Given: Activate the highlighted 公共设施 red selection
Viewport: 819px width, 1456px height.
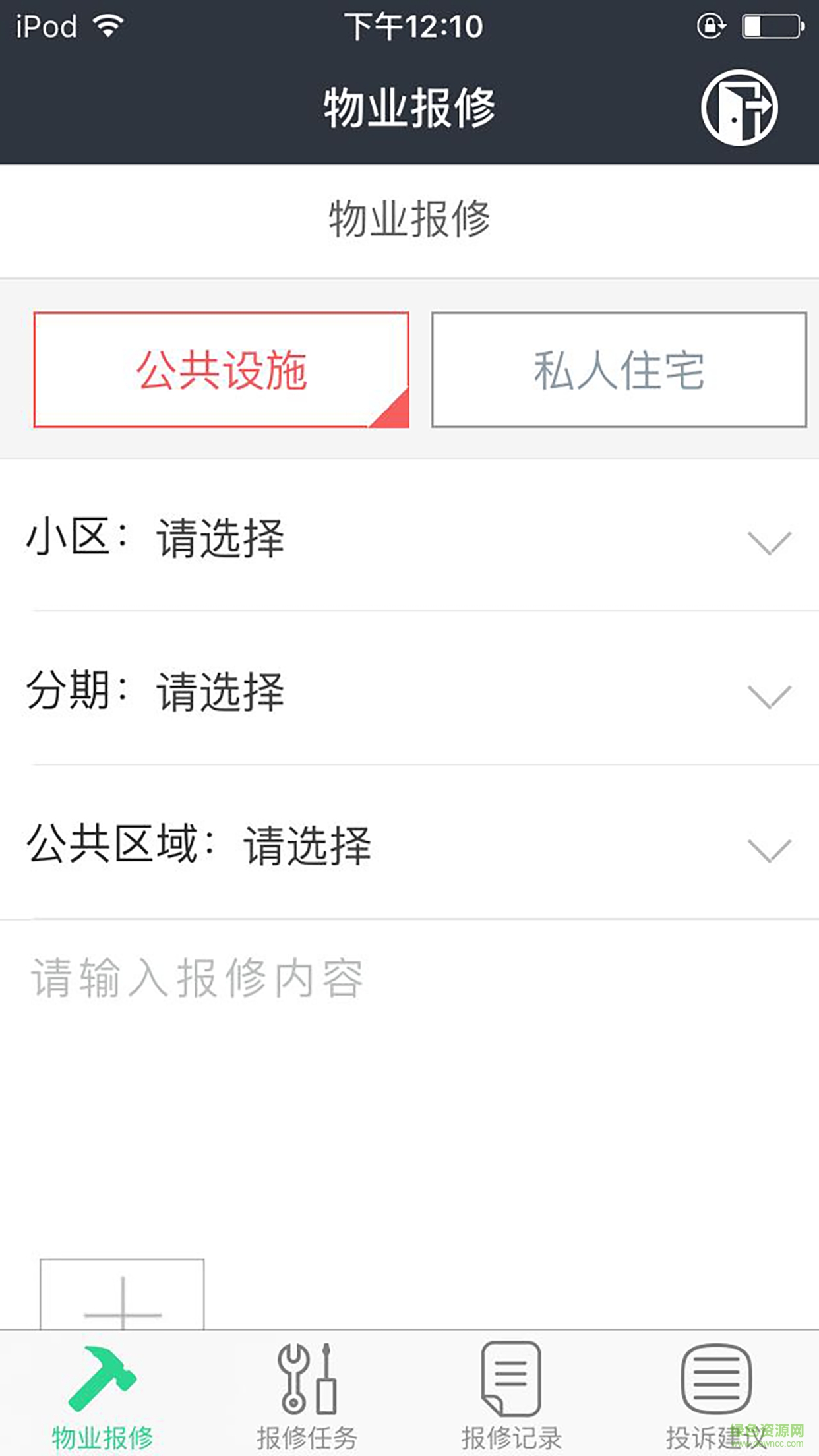Looking at the screenshot, I should tap(222, 371).
